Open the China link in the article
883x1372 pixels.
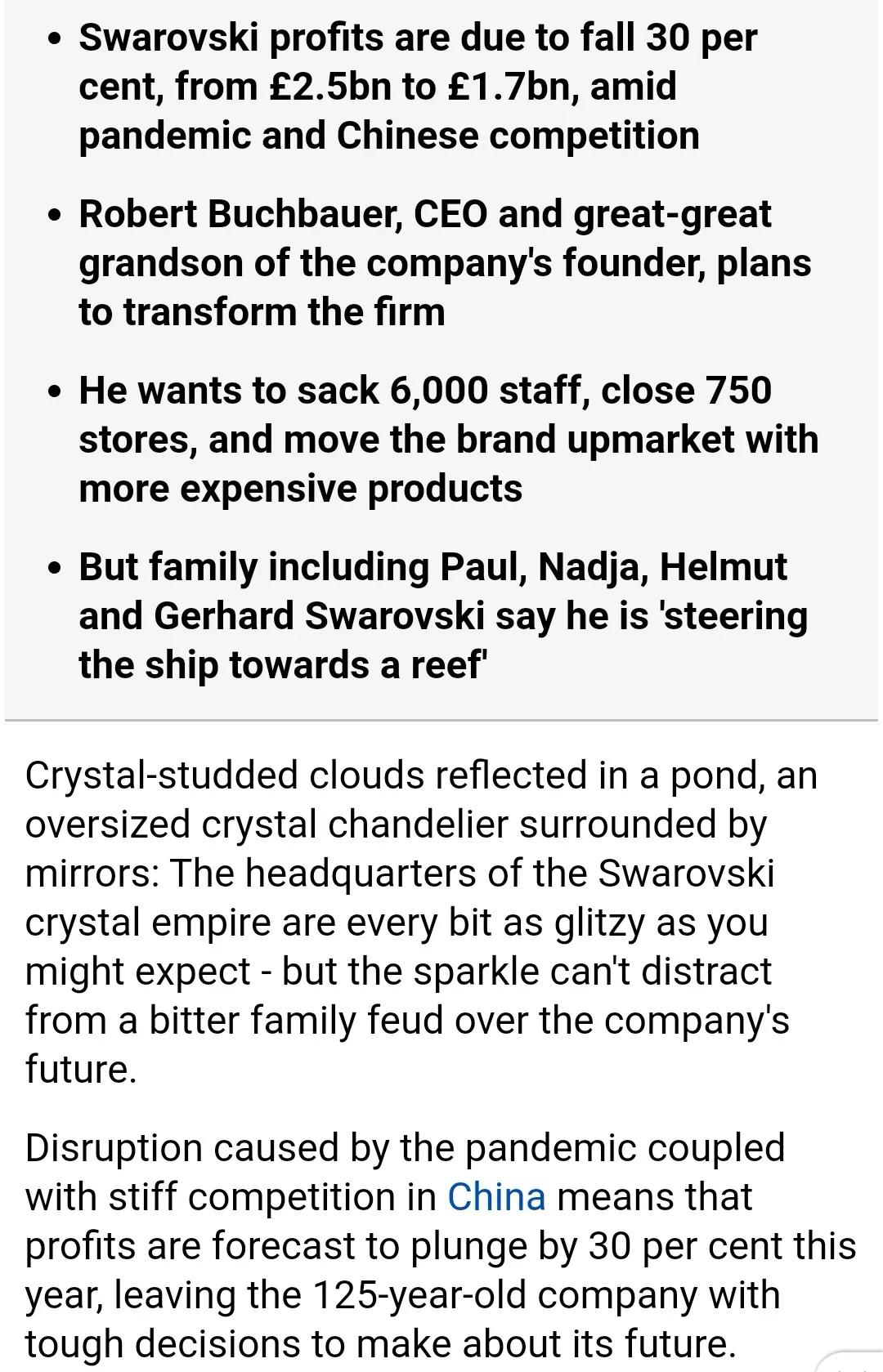[496, 1197]
